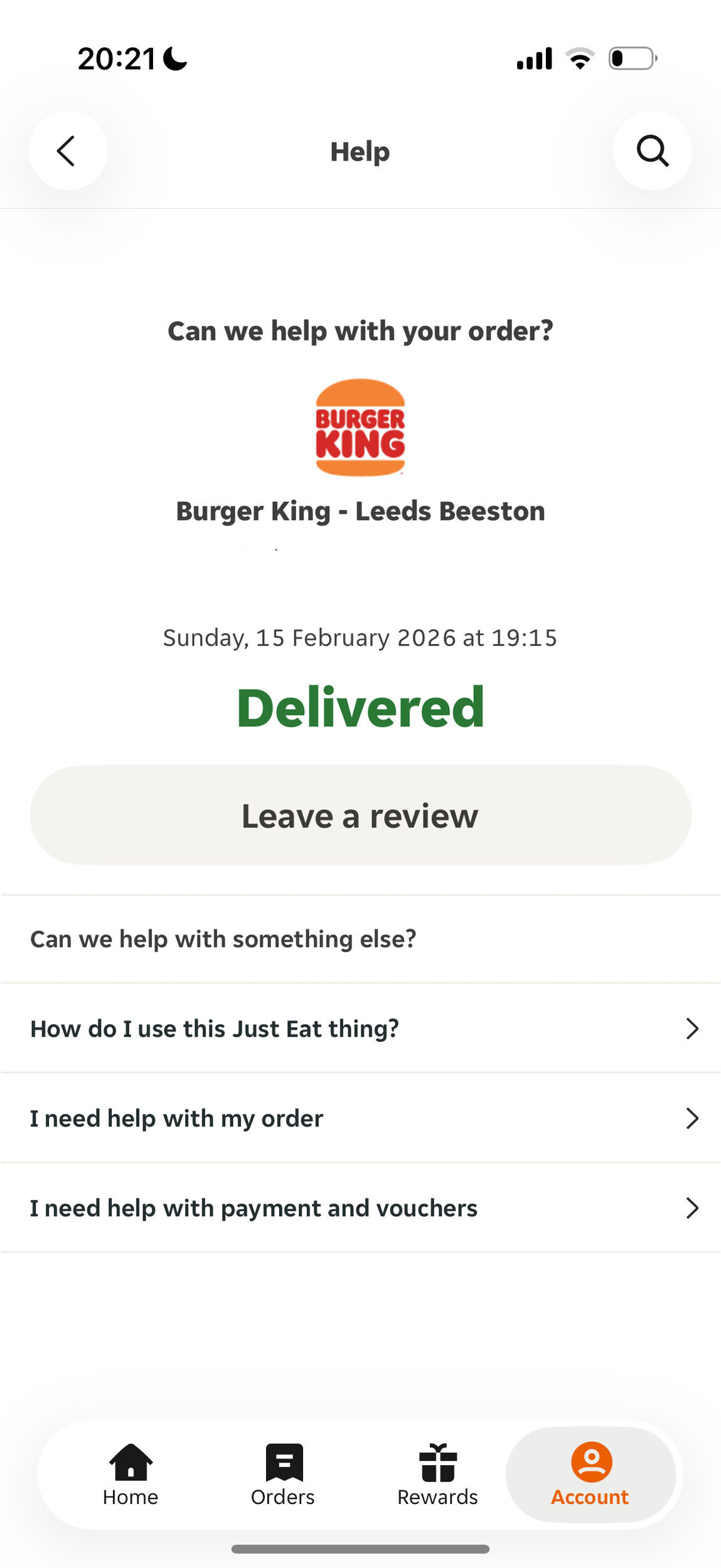The image size is (721, 1568).
Task: Open help with payment and vouchers
Action: [360, 1208]
